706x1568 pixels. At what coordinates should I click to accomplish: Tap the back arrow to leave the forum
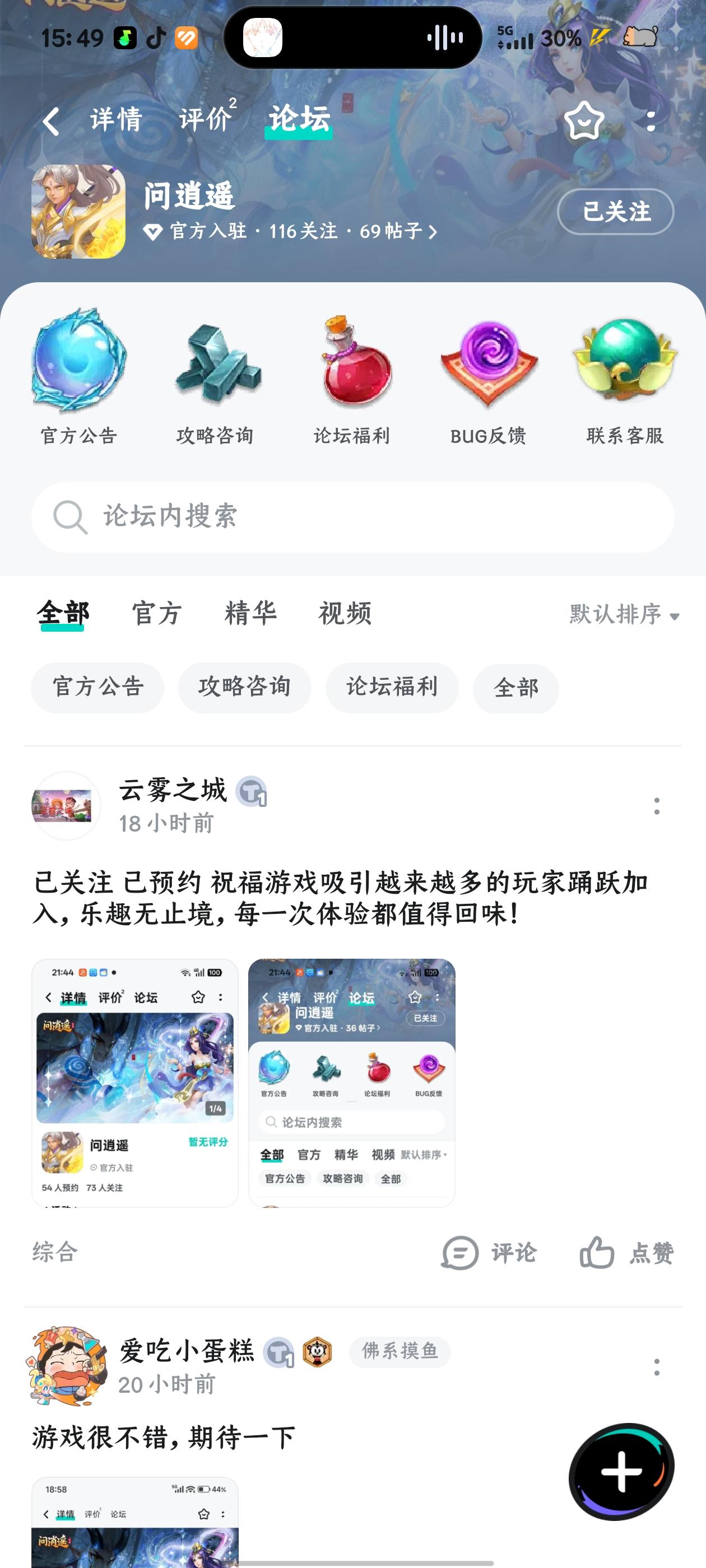point(51,120)
